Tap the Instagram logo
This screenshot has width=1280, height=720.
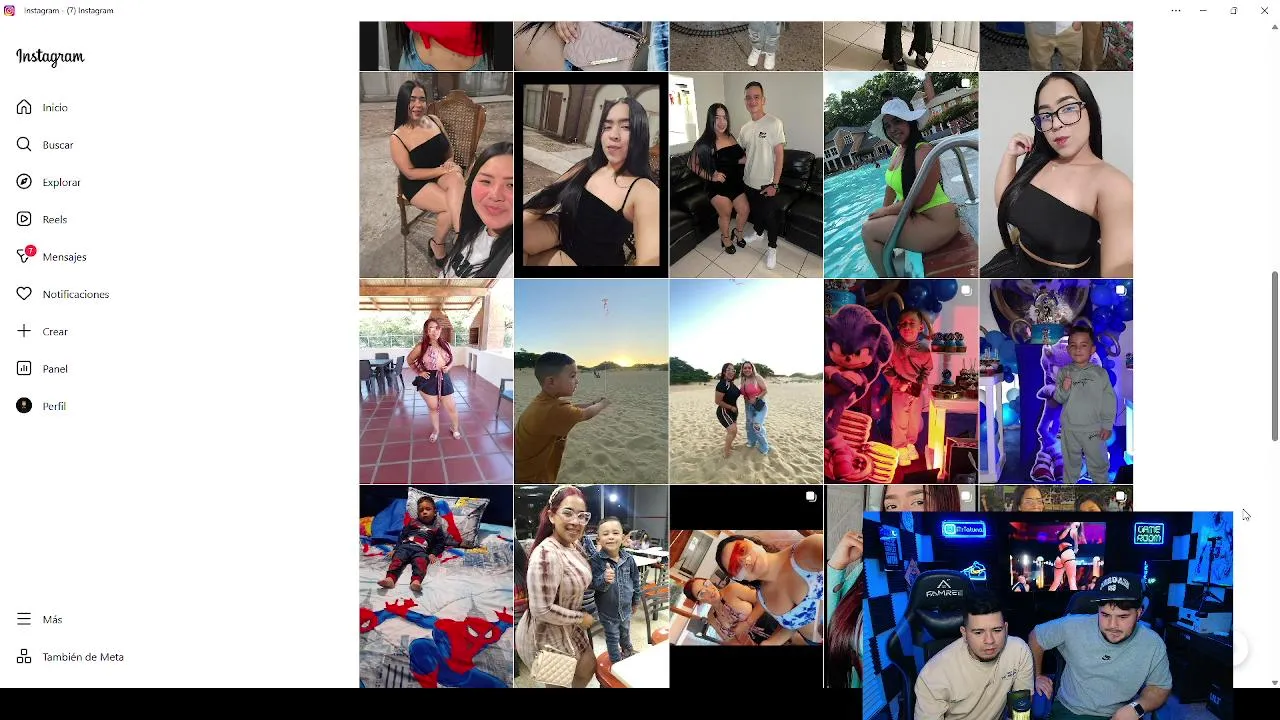[50, 57]
